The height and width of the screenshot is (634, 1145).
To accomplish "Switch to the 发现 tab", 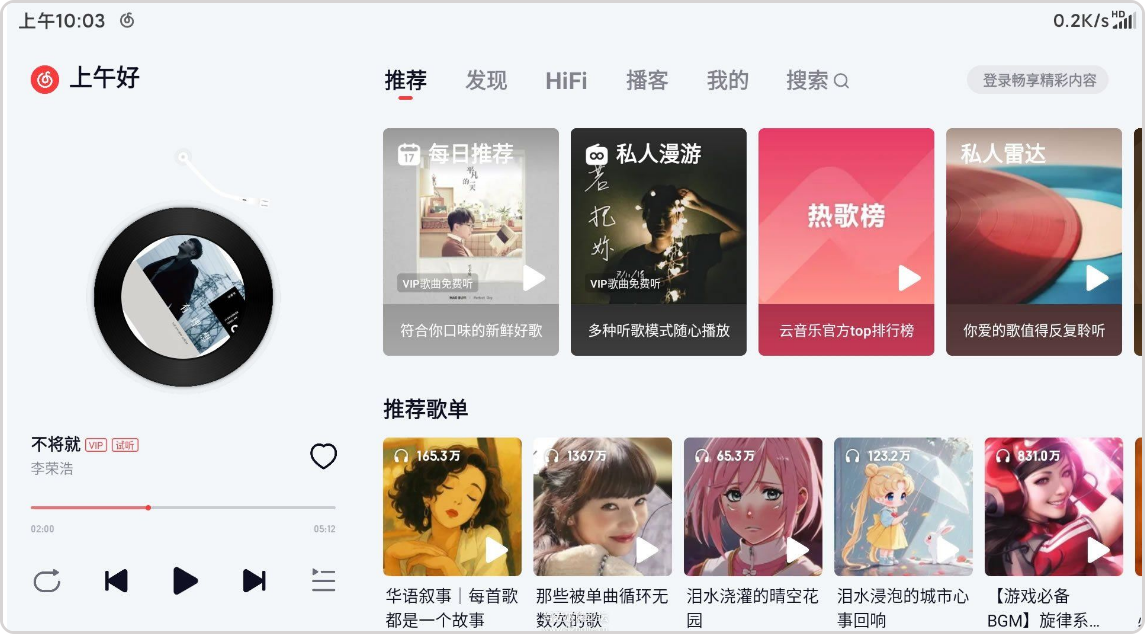I will tap(486, 81).
